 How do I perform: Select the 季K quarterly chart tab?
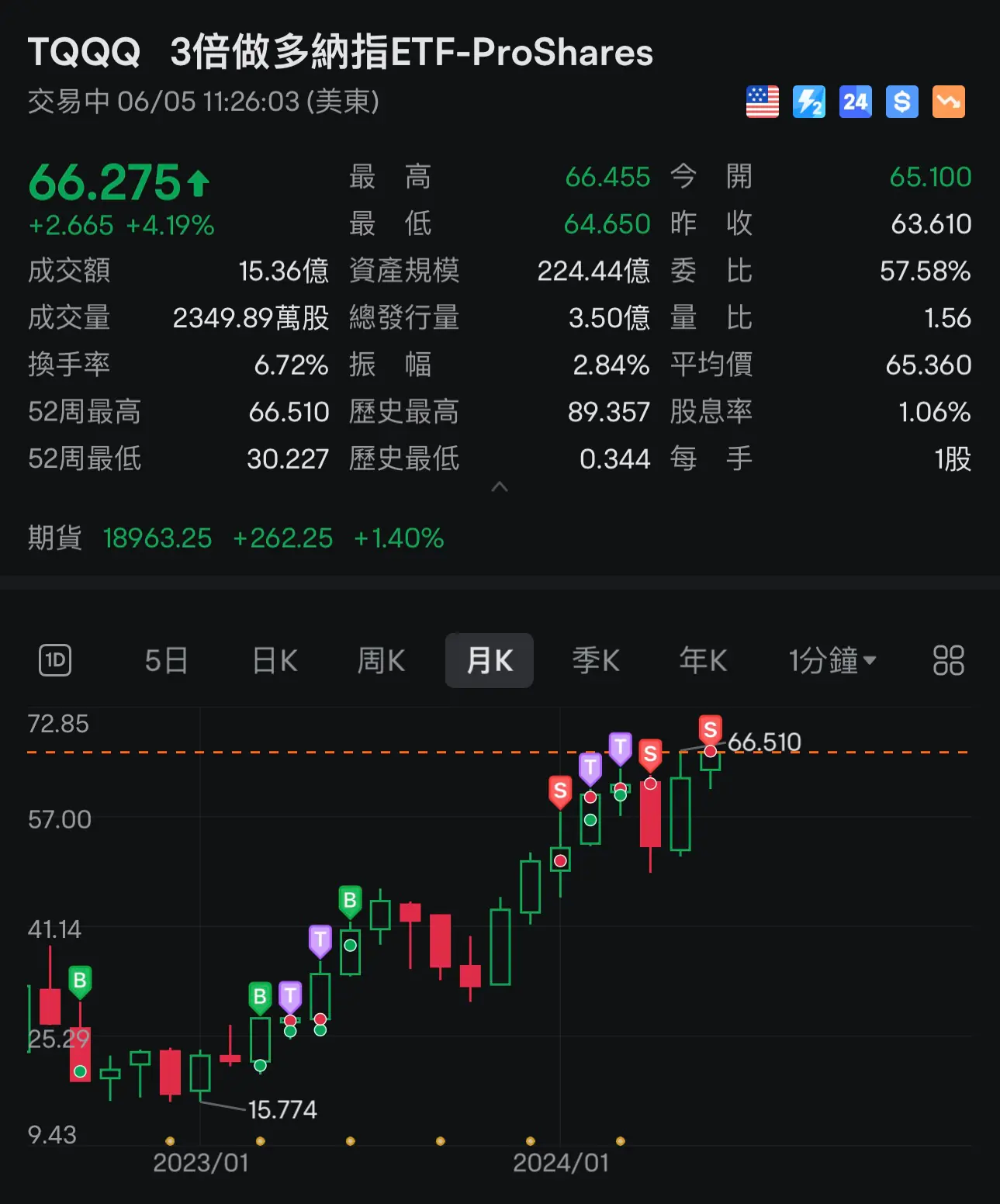pos(597,660)
